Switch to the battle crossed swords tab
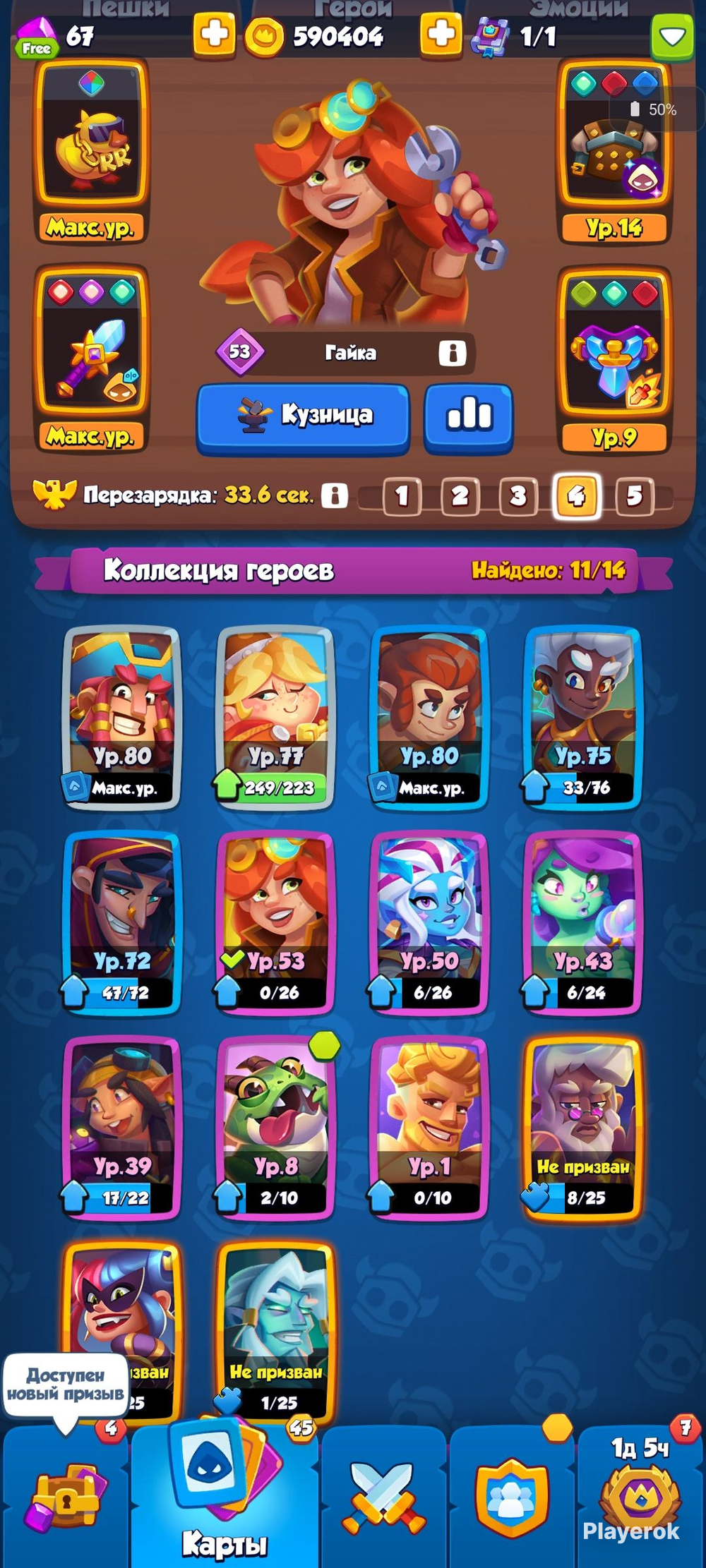The width and height of the screenshot is (706, 1568). point(385,1496)
